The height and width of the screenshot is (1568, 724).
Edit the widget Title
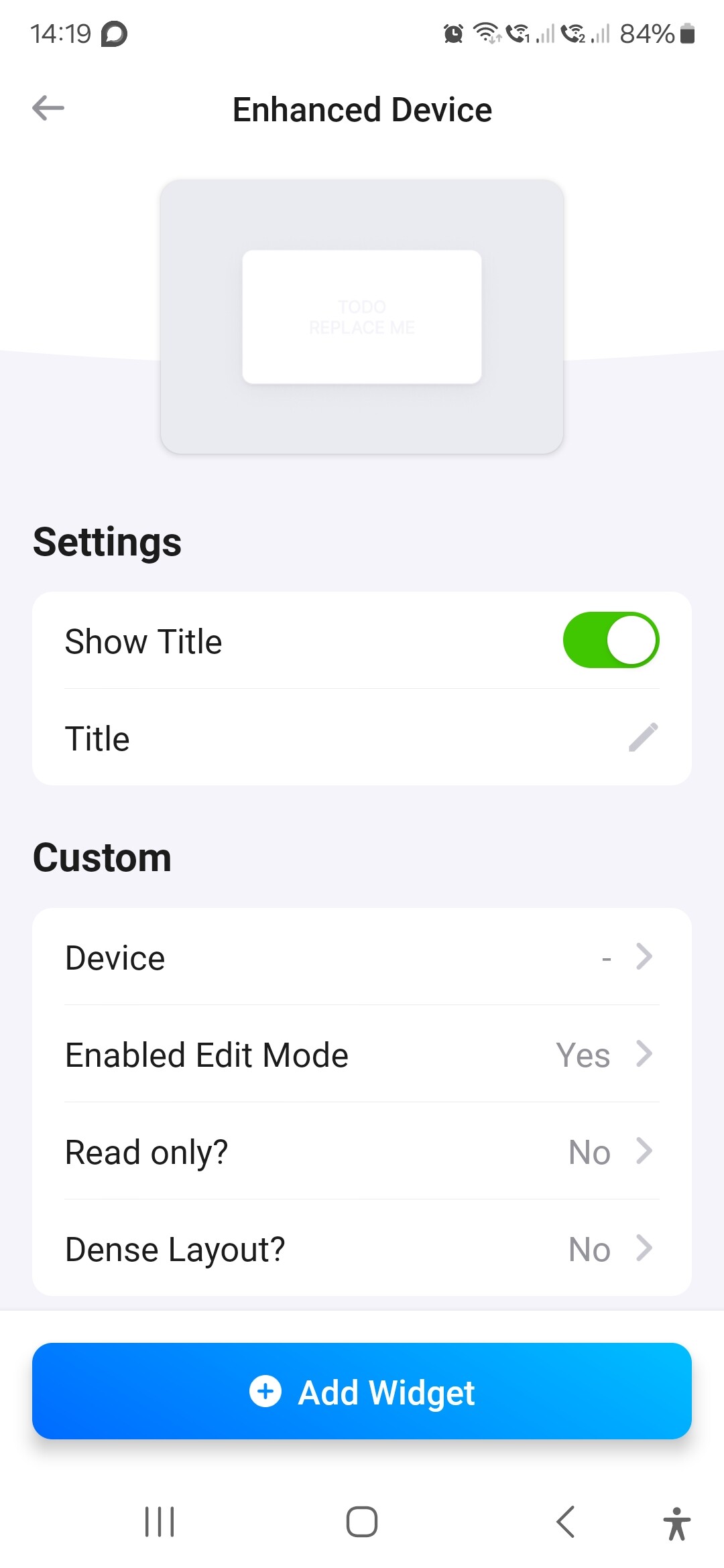[x=642, y=737]
